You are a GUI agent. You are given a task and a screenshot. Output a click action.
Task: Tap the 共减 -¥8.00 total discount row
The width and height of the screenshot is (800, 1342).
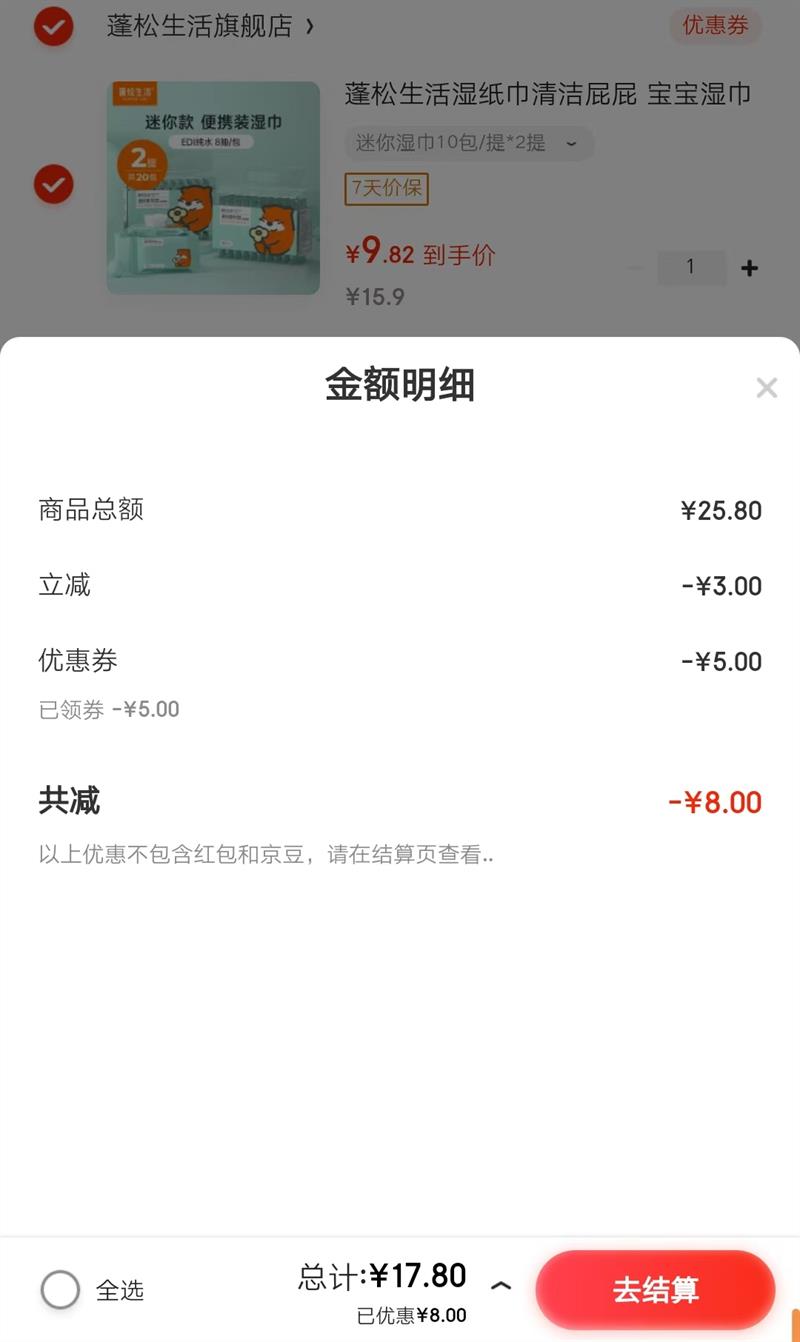click(400, 800)
